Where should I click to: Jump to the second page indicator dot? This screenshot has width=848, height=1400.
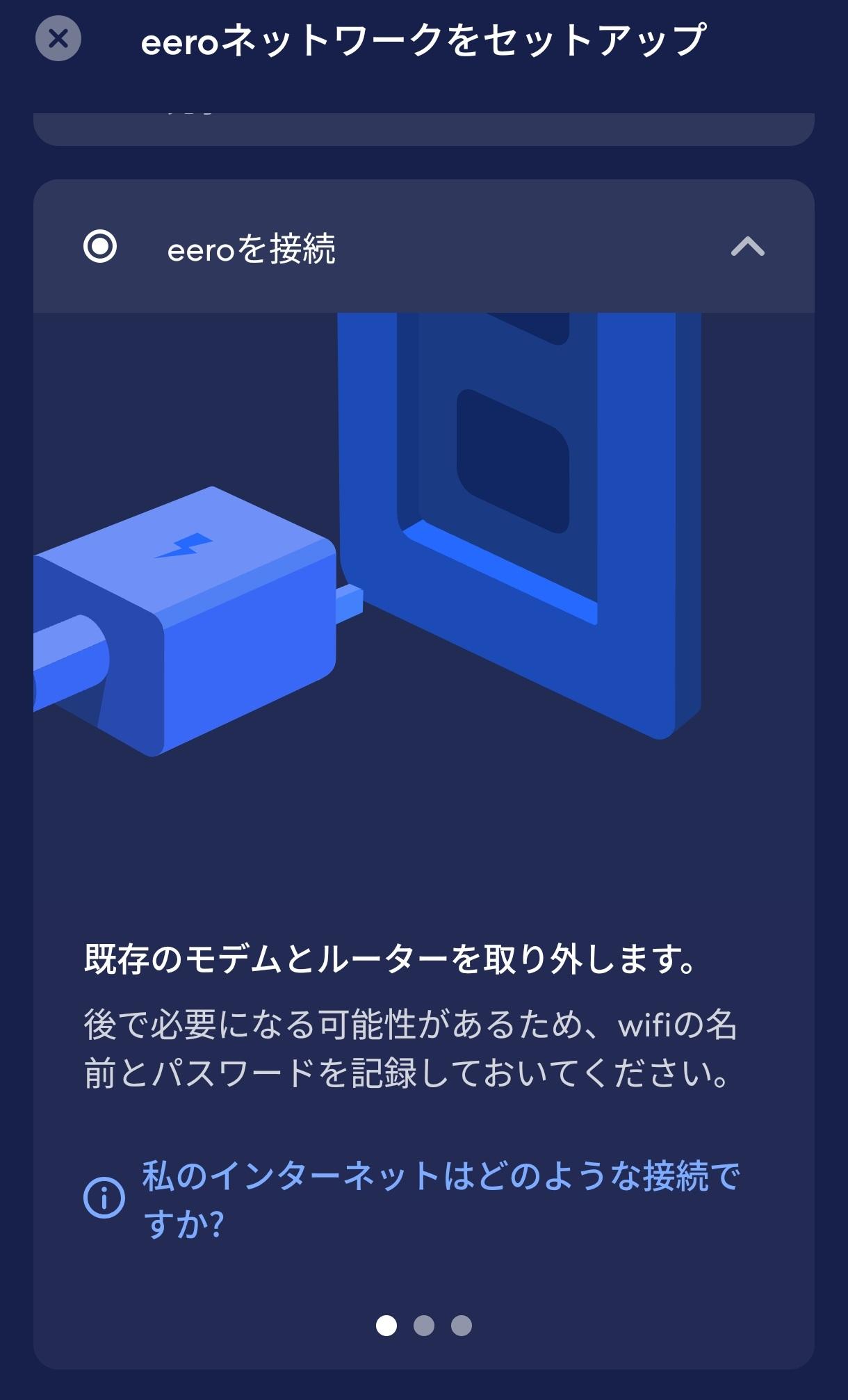pyautogui.click(x=424, y=1326)
